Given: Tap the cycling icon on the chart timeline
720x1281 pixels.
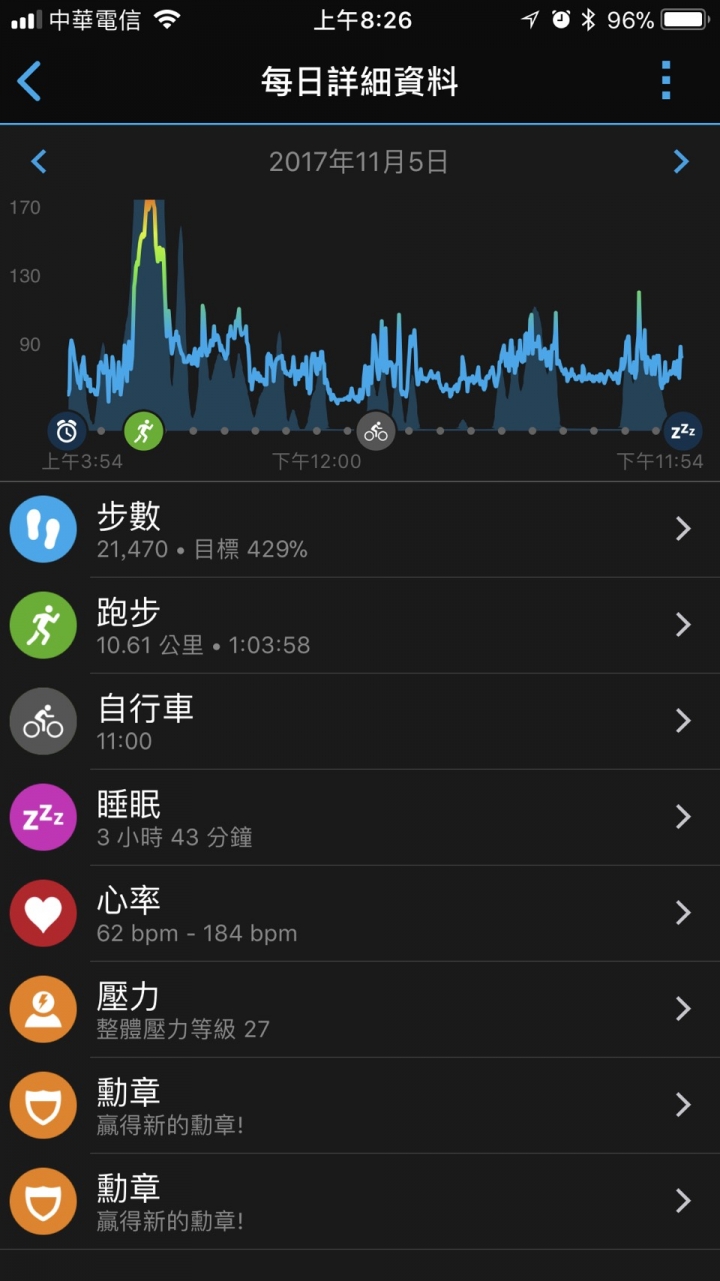Looking at the screenshot, I should tap(377, 430).
